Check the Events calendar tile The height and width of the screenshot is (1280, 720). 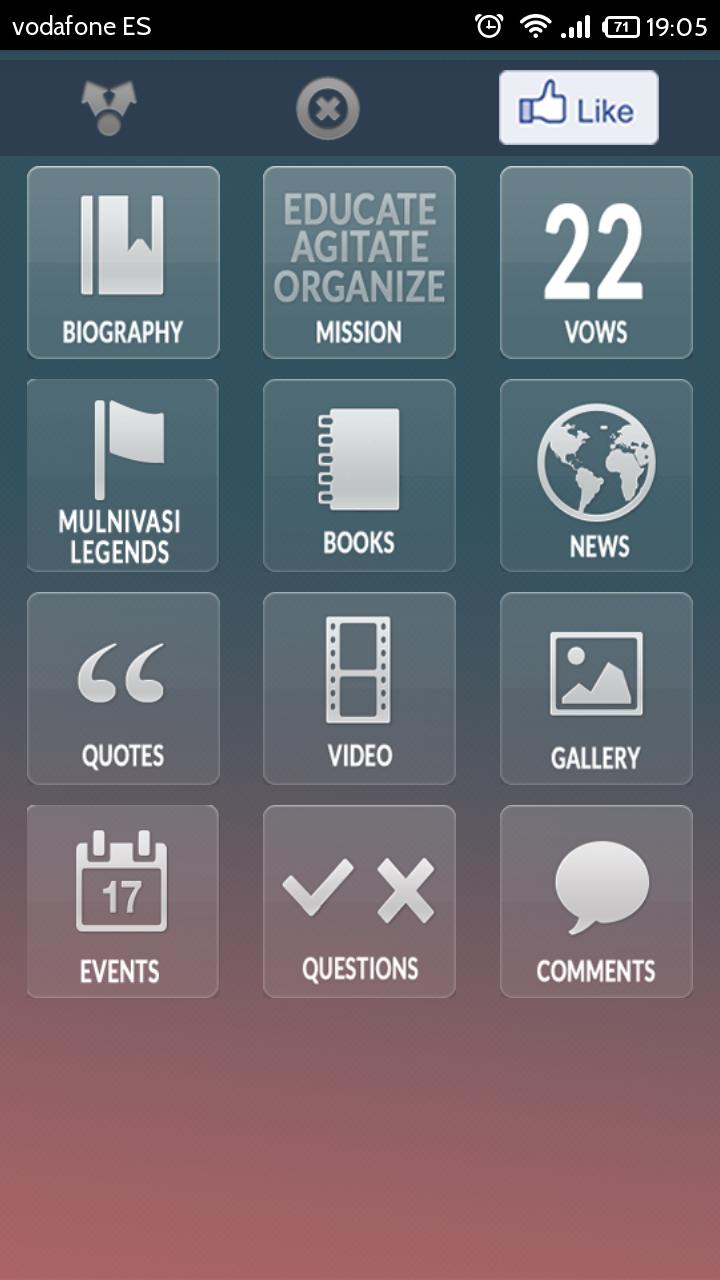coord(122,902)
